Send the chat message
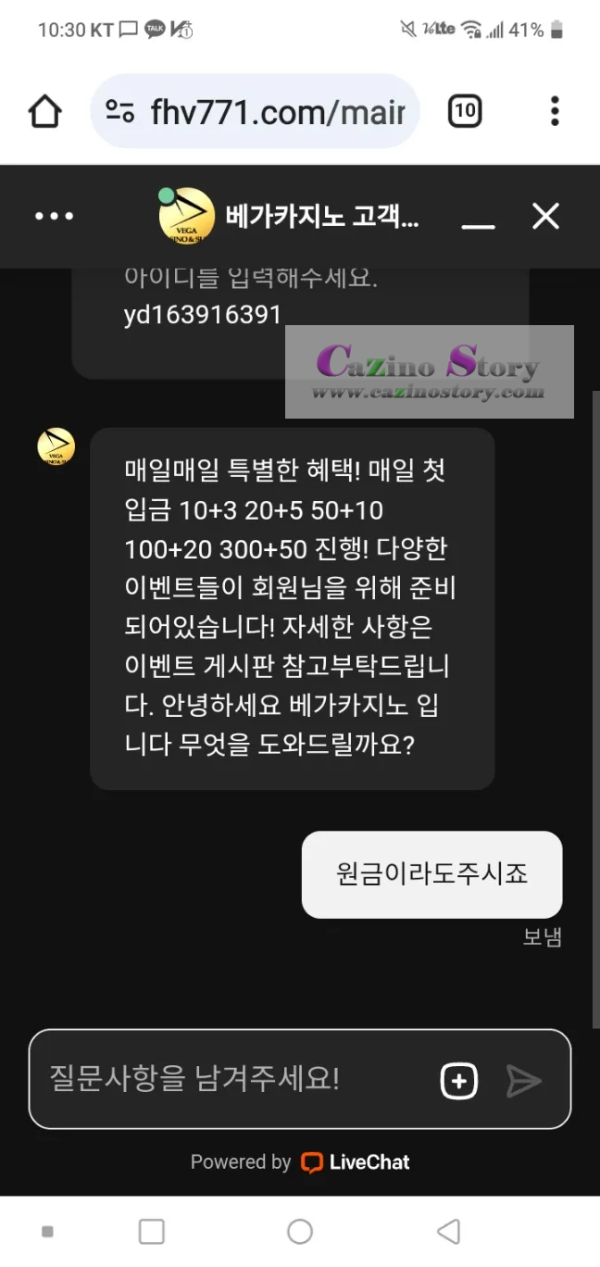The image size is (600, 1267). [523, 1080]
